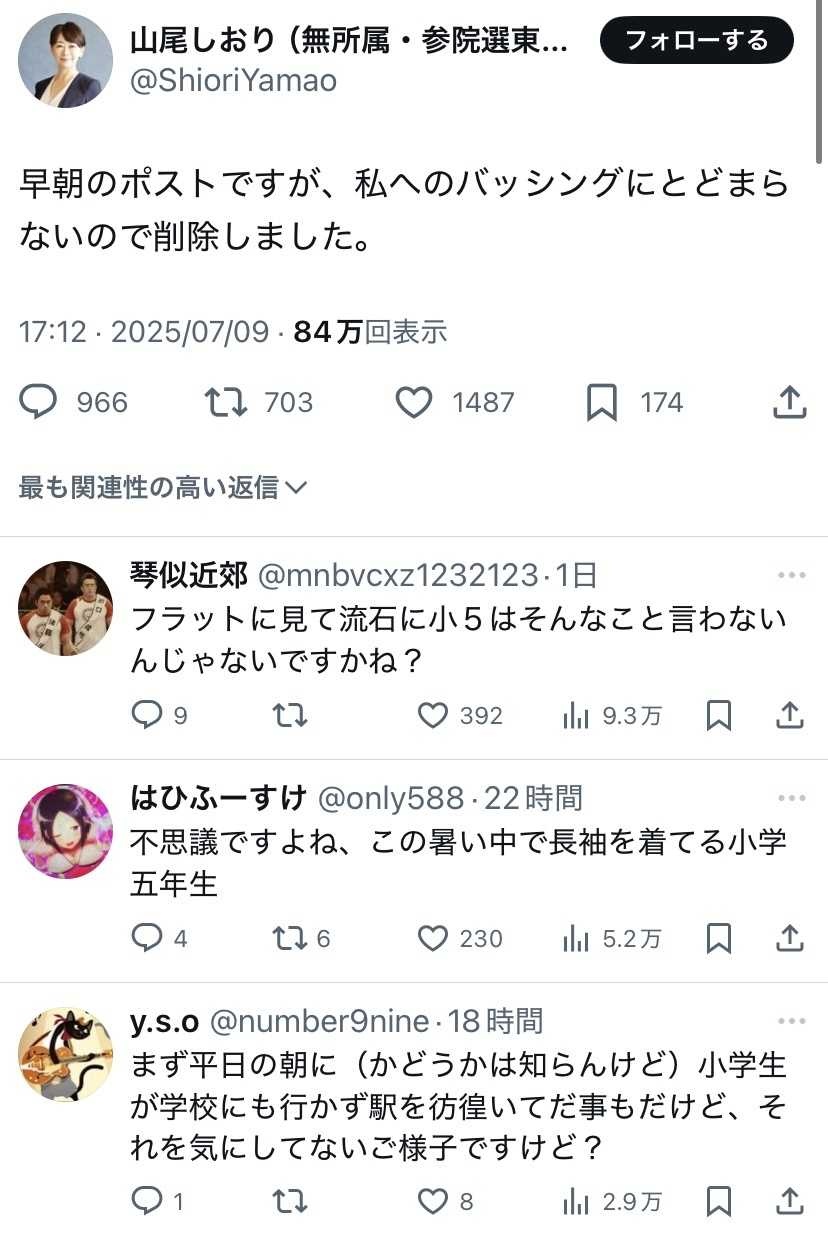Image resolution: width=828 pixels, height=1236 pixels.
Task: Open 山尾しおり's profile picture
Action: pyautogui.click(x=65, y=60)
